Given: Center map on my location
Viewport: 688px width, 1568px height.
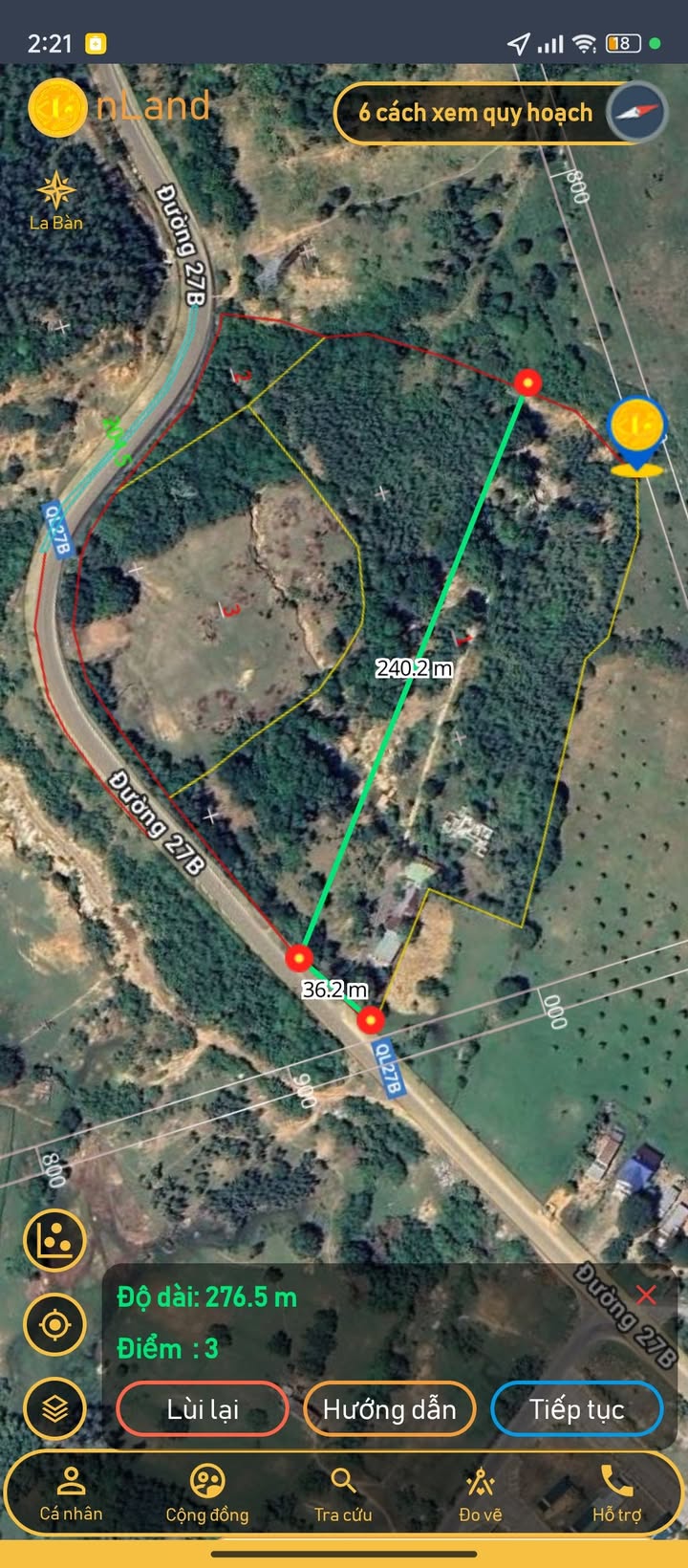Looking at the screenshot, I should [x=55, y=1325].
